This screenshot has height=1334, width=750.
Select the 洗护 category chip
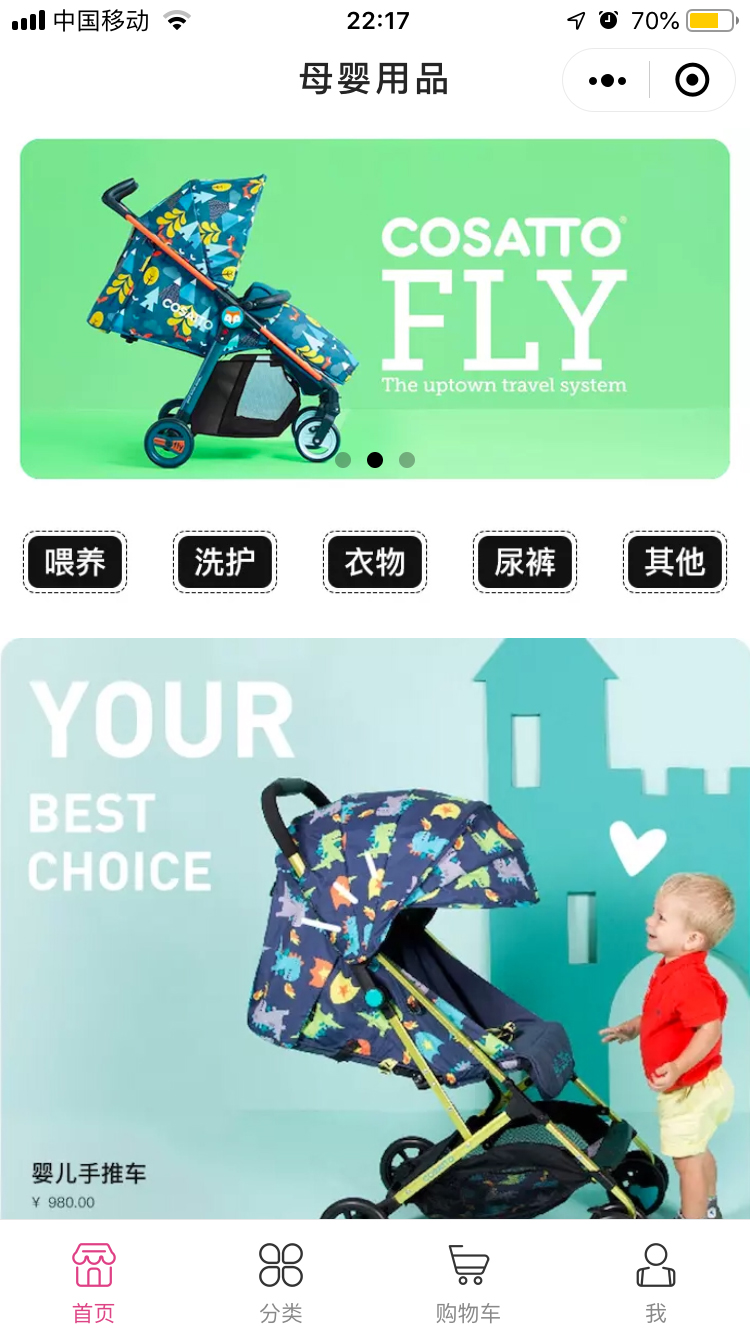pyautogui.click(x=225, y=562)
